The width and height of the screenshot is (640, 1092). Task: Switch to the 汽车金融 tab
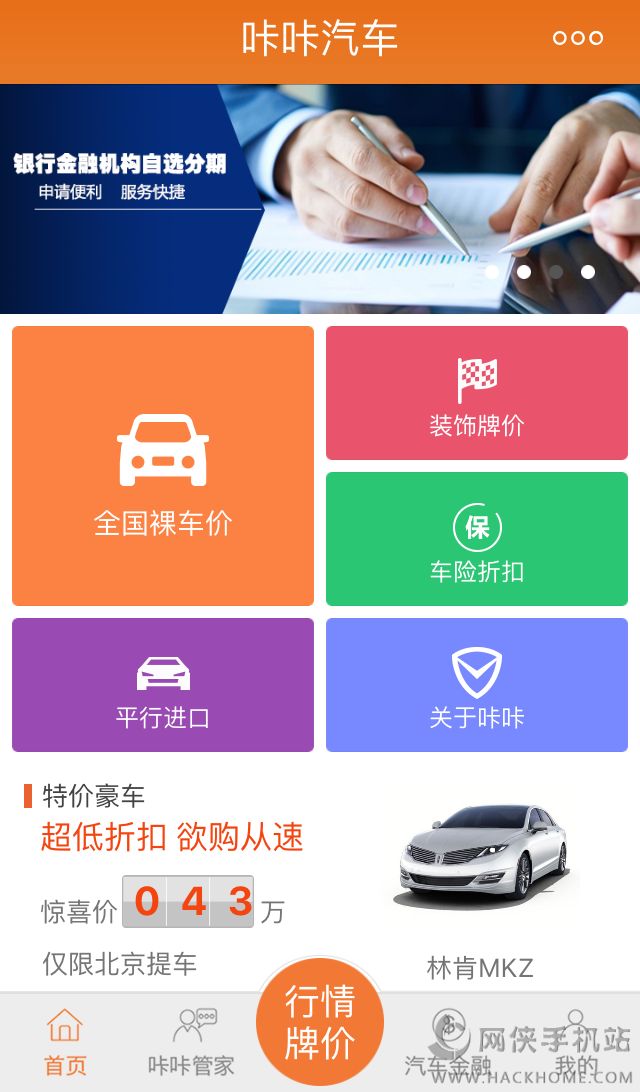pos(448,1042)
